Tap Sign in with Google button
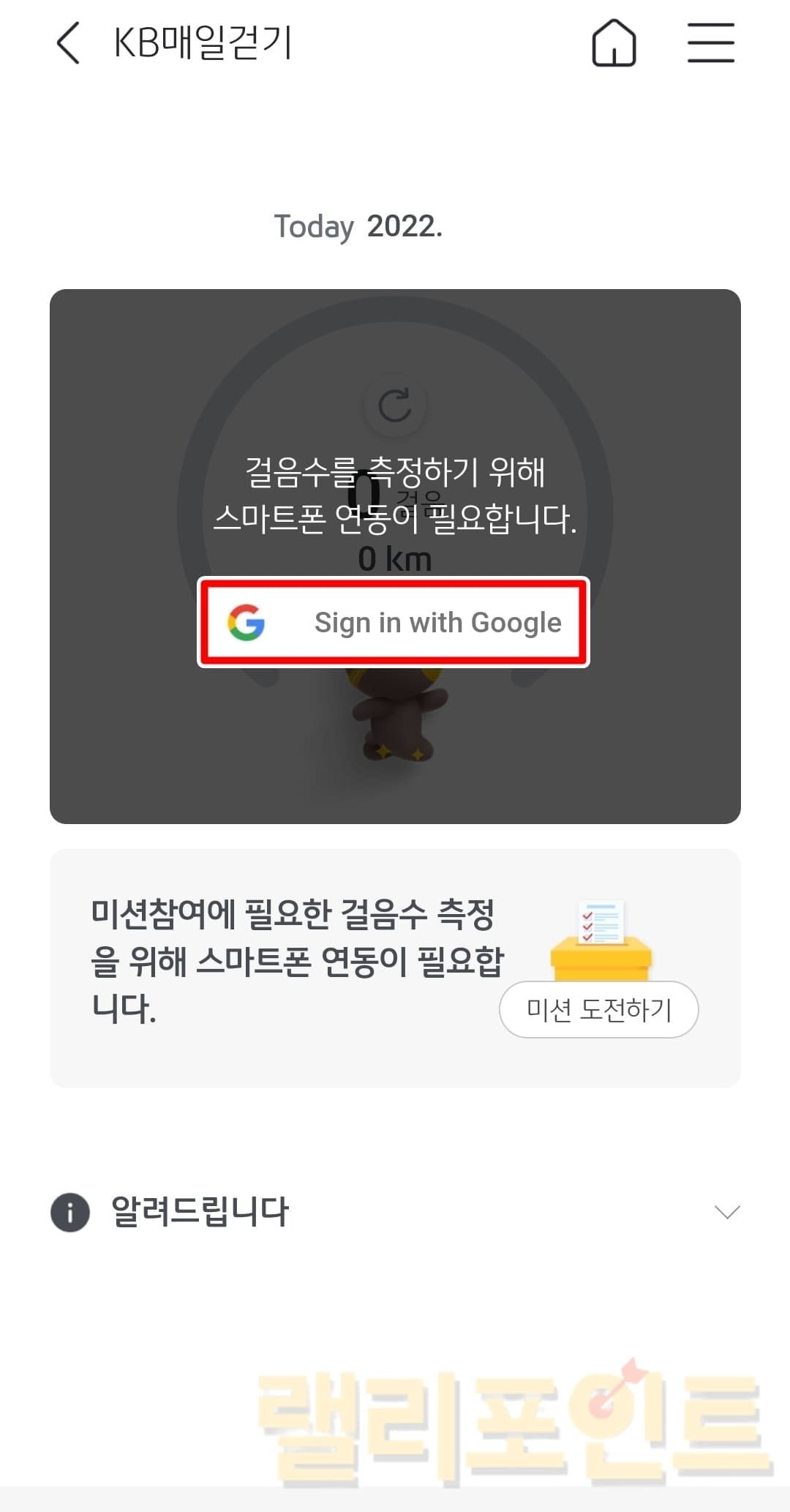 point(394,622)
